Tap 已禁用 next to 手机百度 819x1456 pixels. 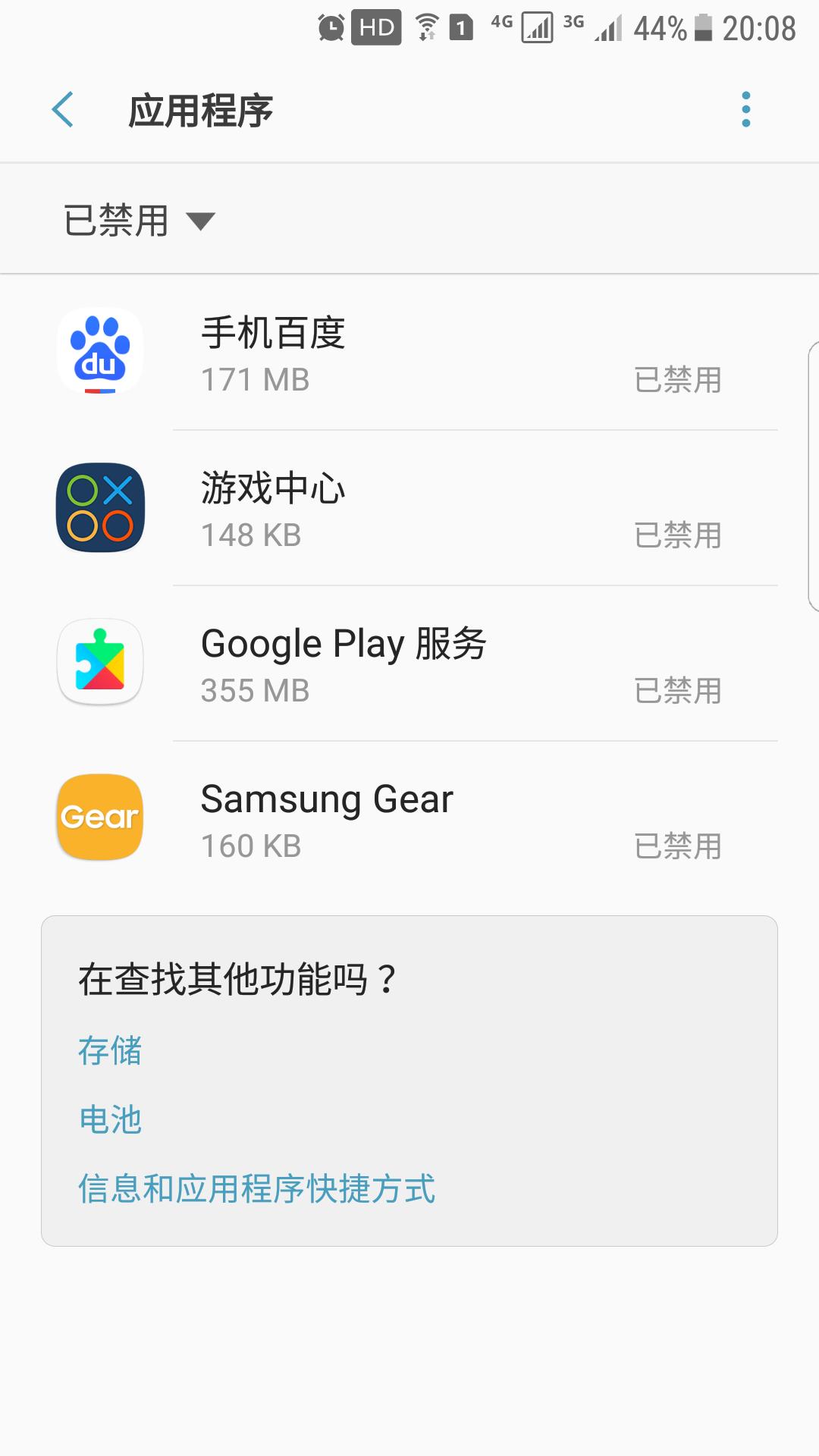pos(677,381)
